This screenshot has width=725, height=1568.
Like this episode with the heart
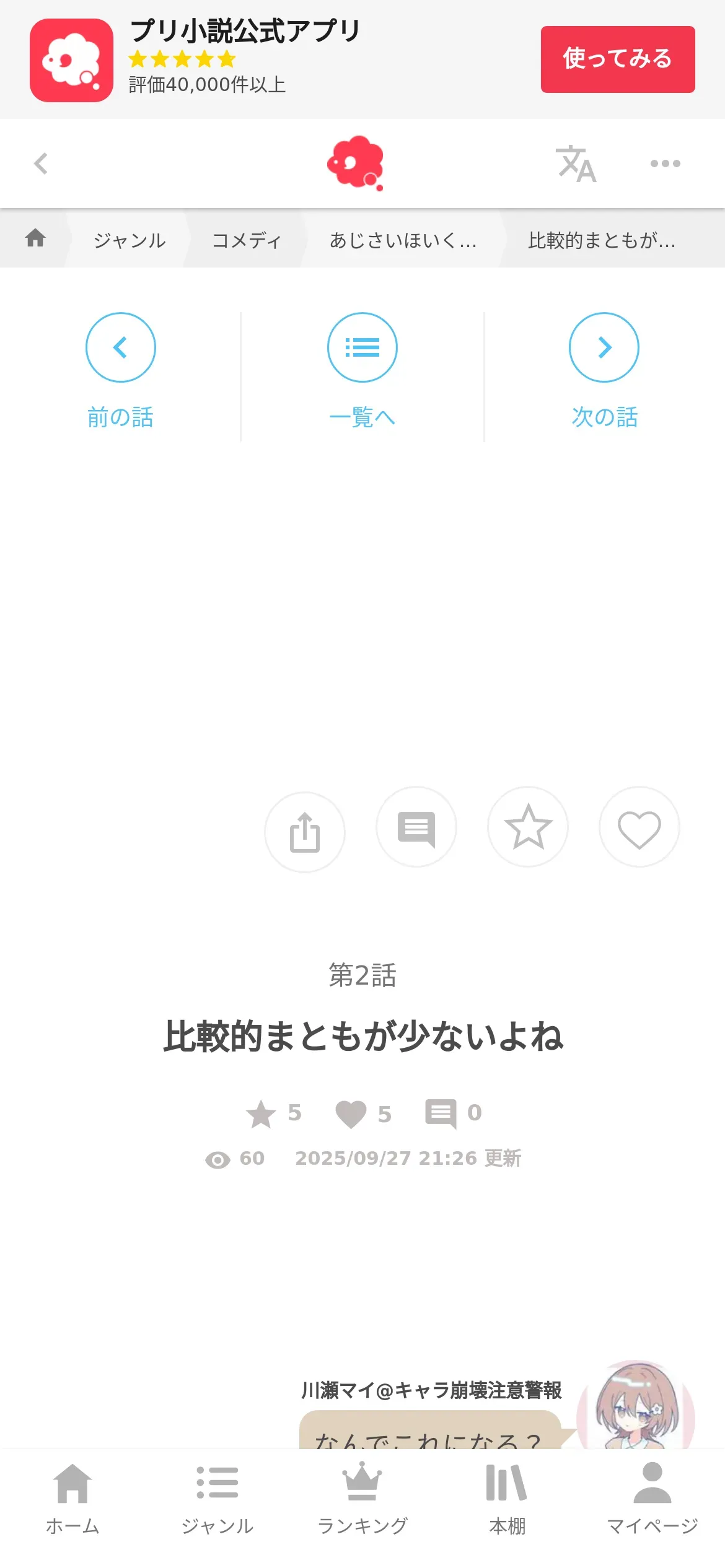pyautogui.click(x=639, y=827)
